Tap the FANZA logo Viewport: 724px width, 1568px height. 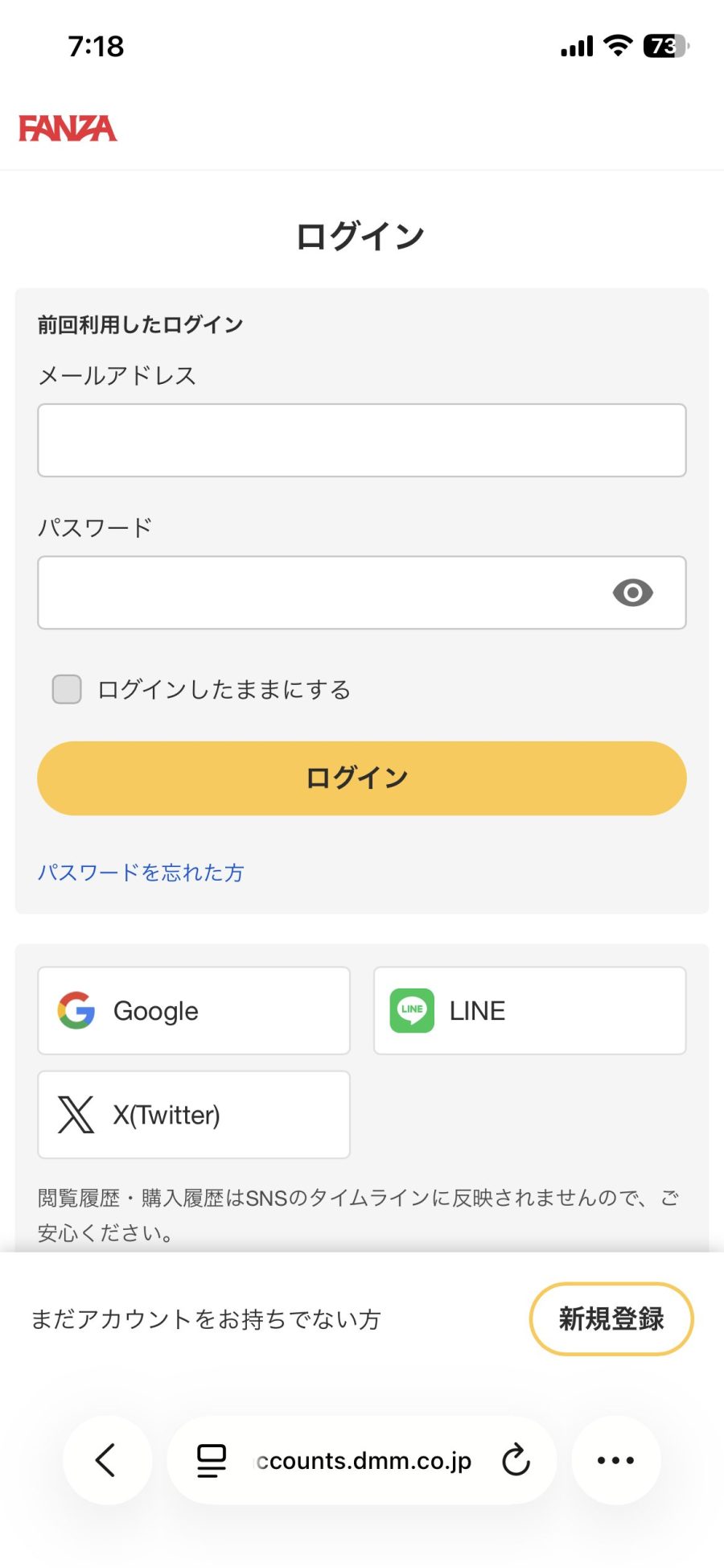[x=69, y=129]
